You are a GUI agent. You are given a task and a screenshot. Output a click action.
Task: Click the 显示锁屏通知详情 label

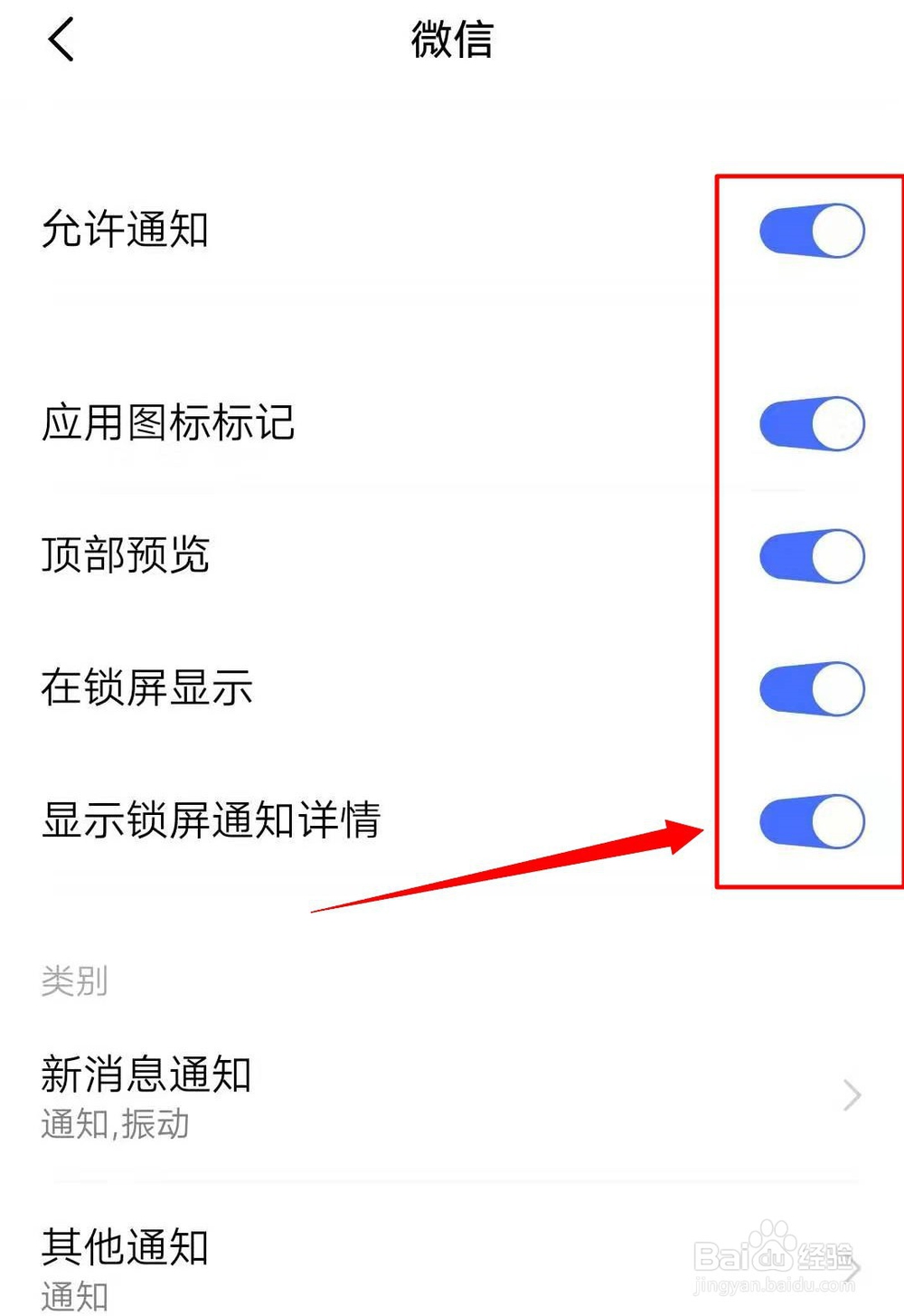pyautogui.click(x=212, y=821)
